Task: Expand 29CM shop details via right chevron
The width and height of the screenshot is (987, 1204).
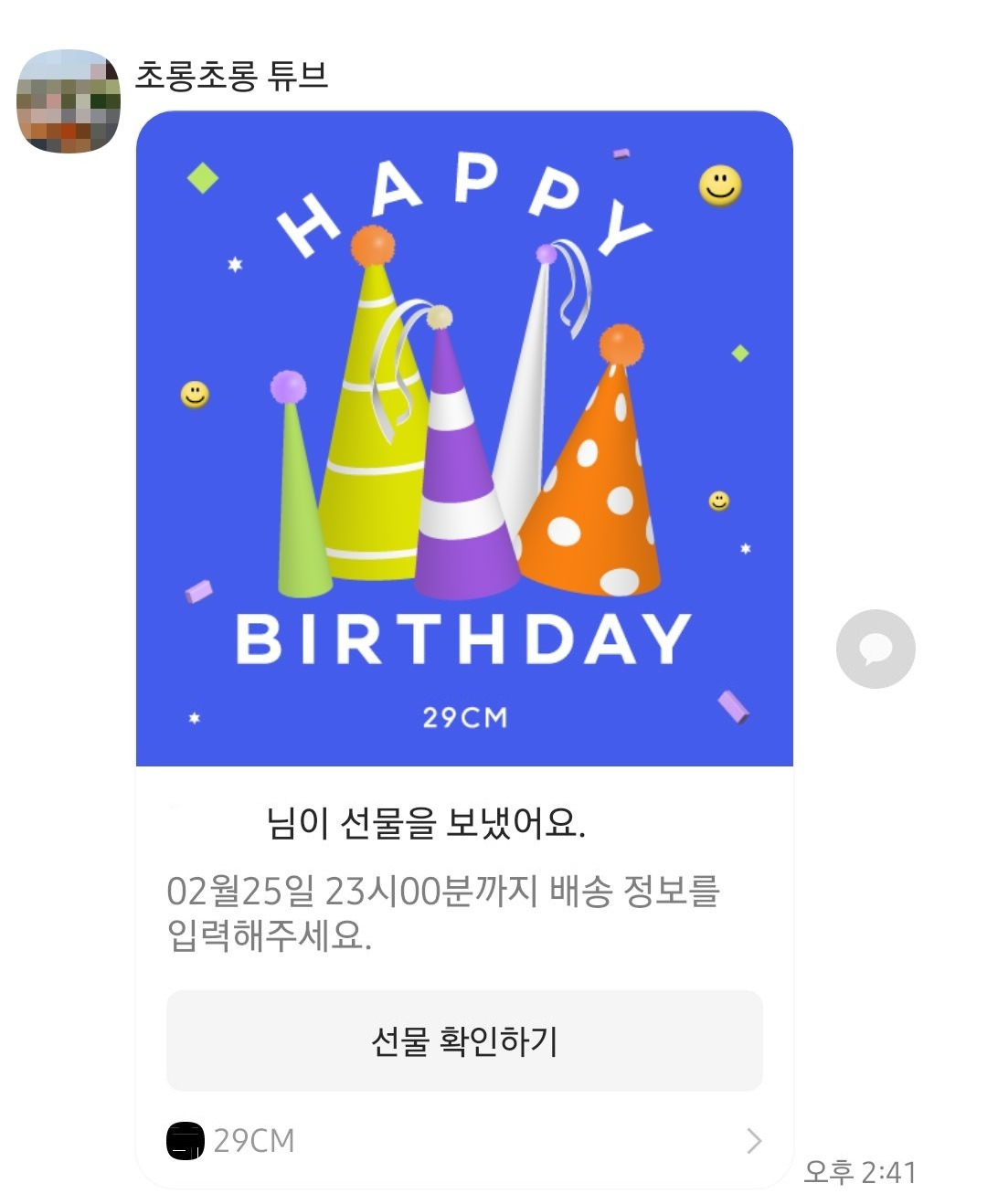Action: pyautogui.click(x=753, y=1140)
